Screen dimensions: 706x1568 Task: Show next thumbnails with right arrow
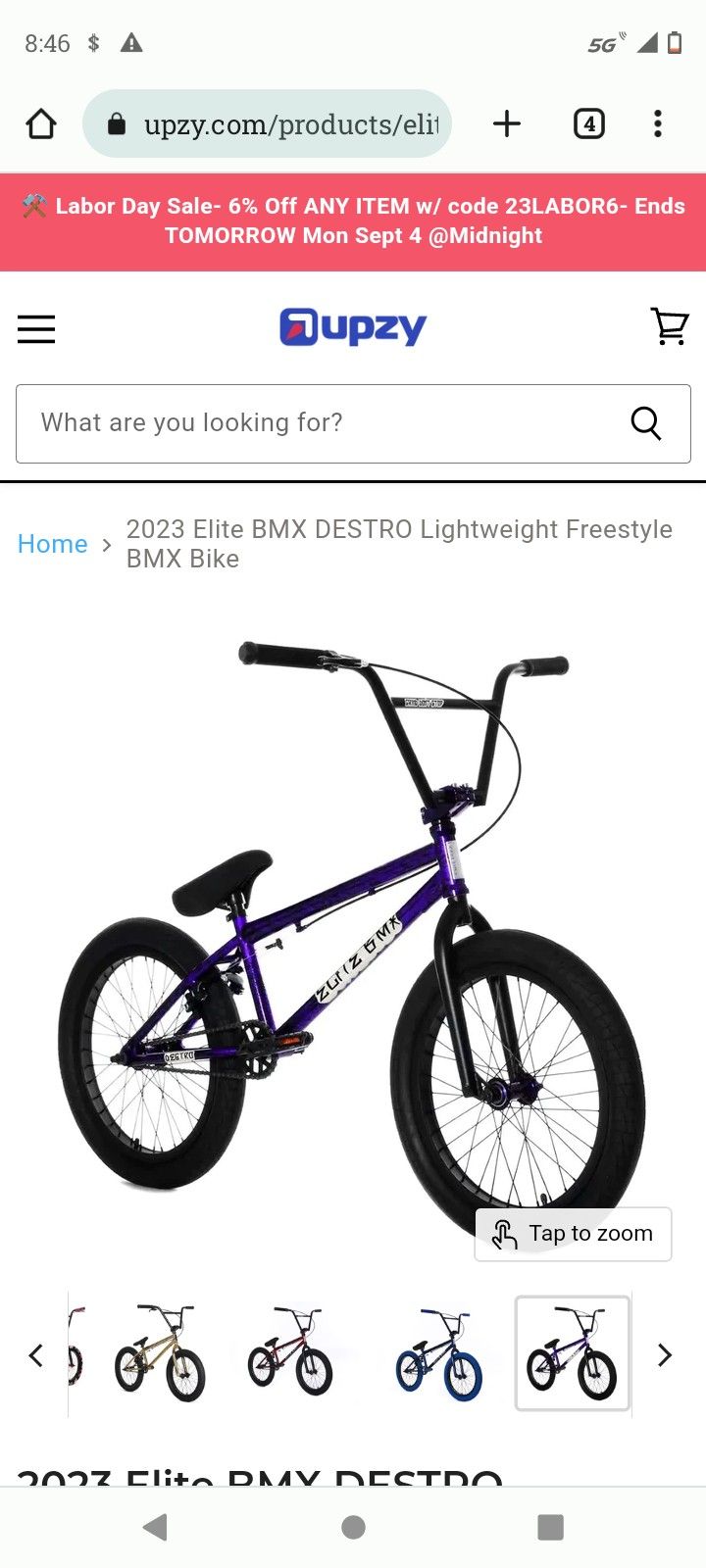pos(665,1355)
